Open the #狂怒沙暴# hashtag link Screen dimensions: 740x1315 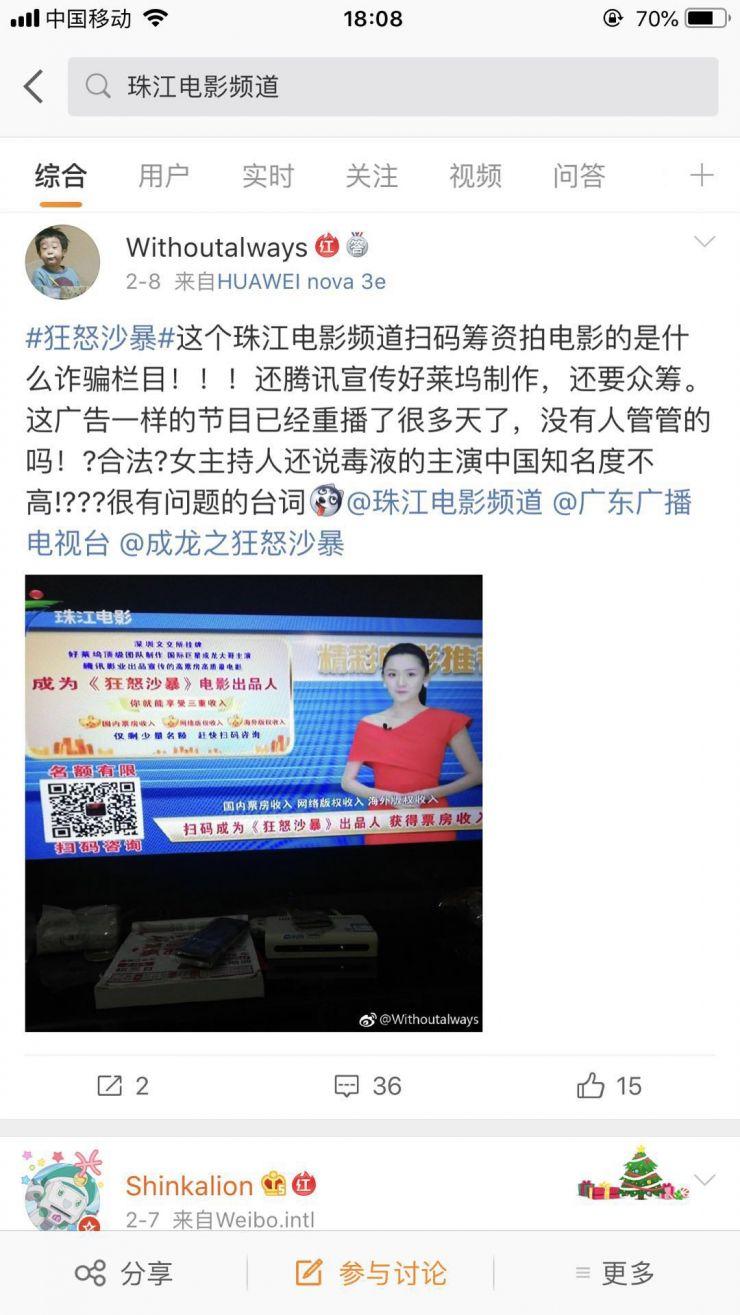pos(100,338)
